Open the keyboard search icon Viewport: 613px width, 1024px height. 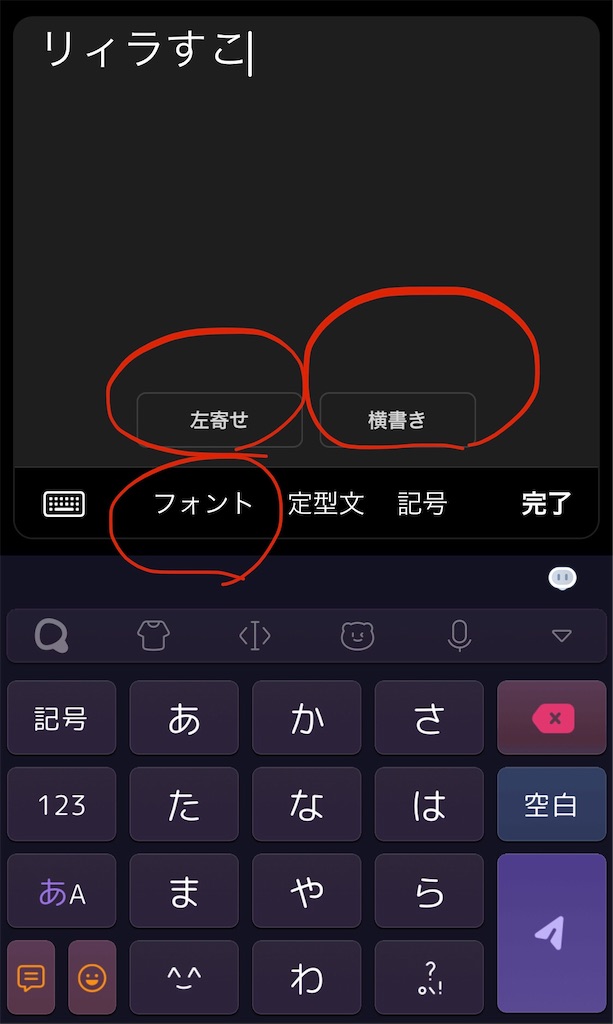[x=52, y=635]
